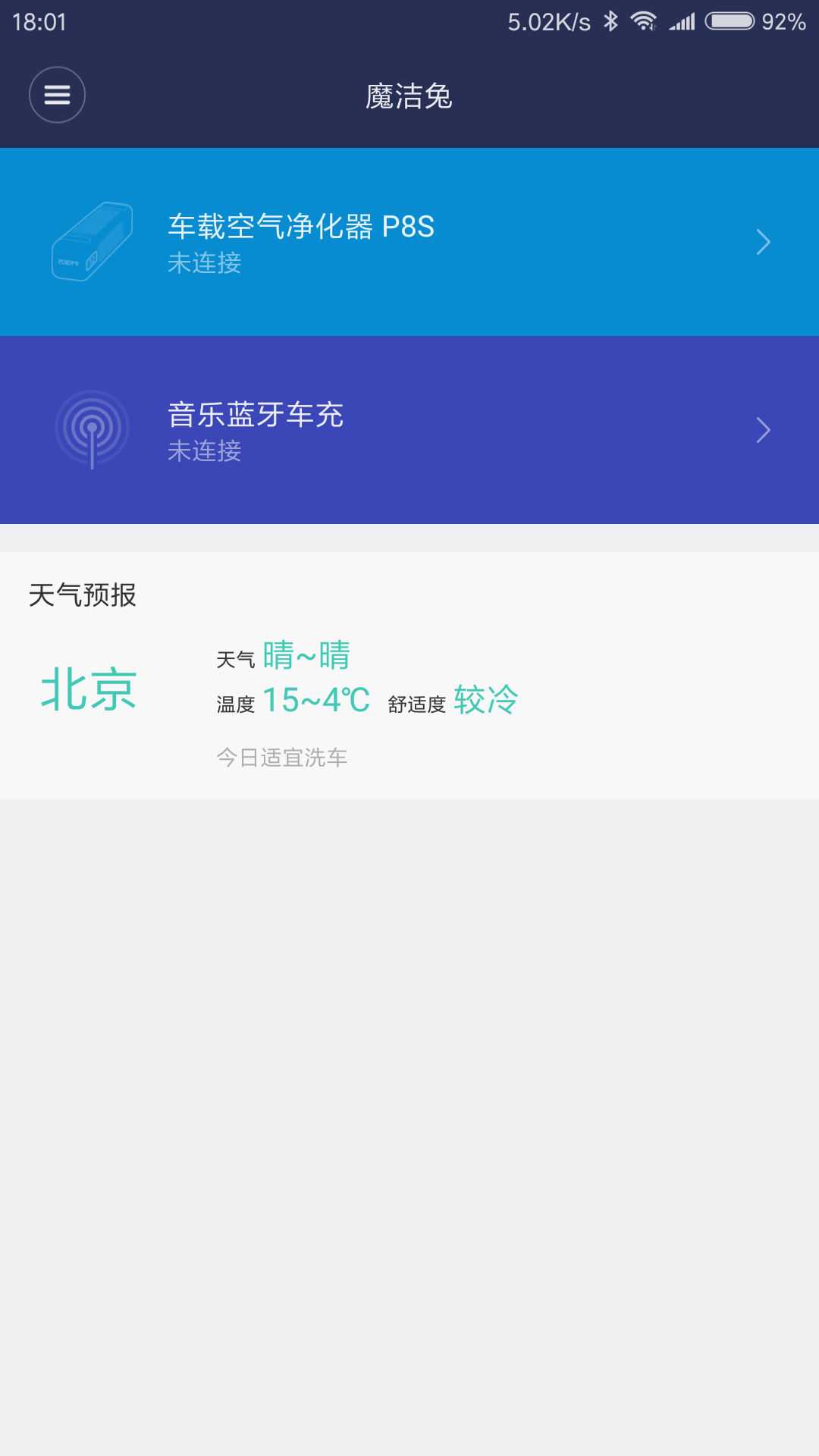Tap 北京 to change city
The height and width of the screenshot is (1456, 819).
pyautogui.click(x=89, y=690)
